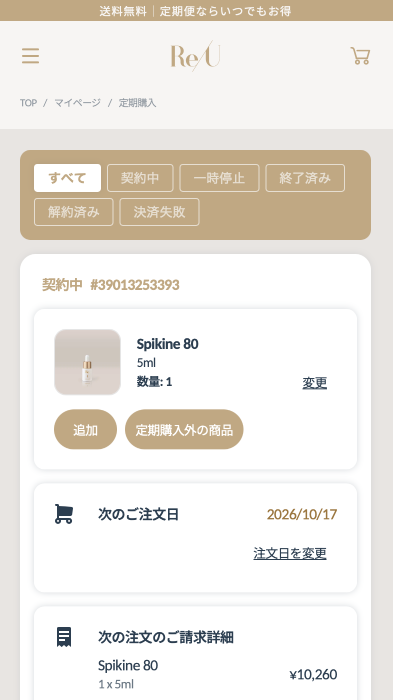Viewport: 393px width, 700px height.
Task: Tap the 追加 button
Action: 85,429
